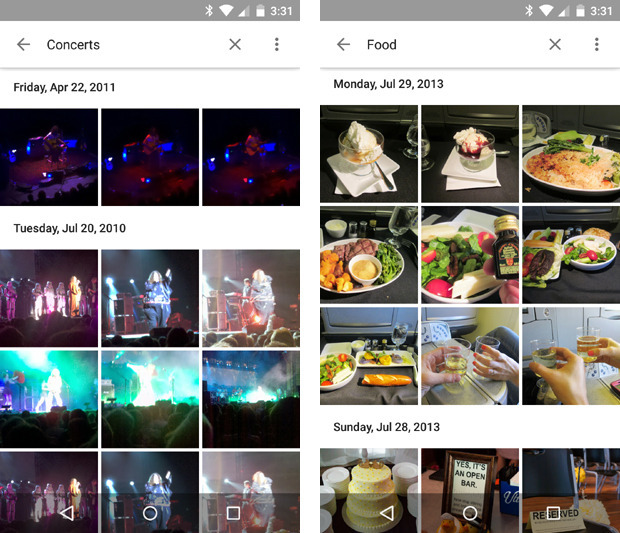Go back from the Food search
The image size is (620, 533).
coord(343,45)
